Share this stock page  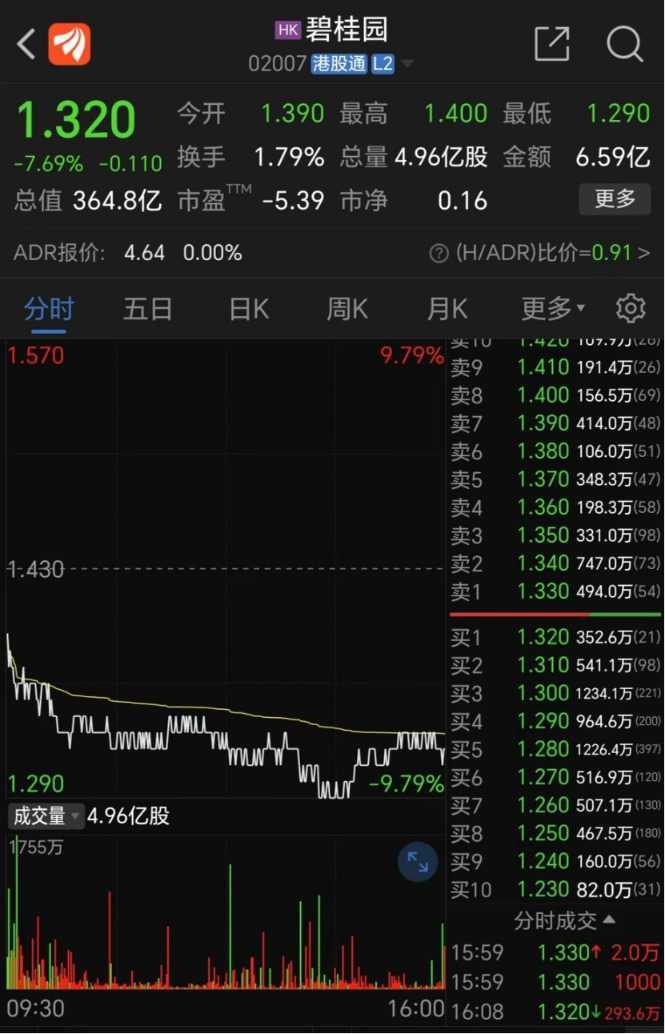coord(551,44)
